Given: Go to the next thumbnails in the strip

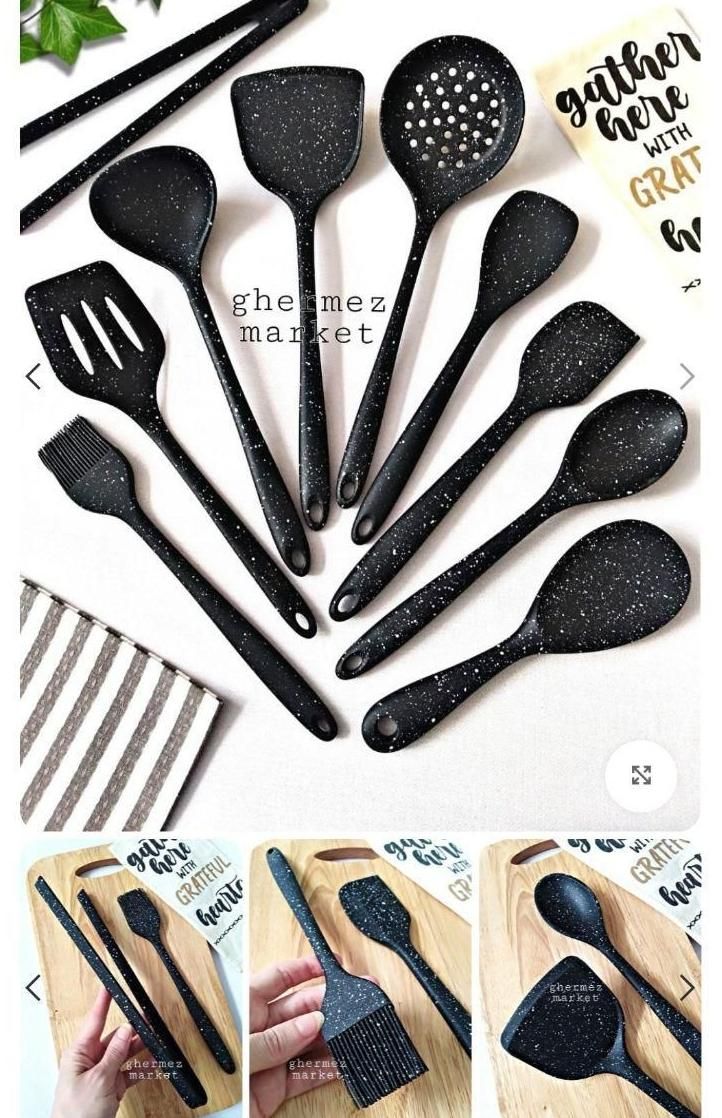Looking at the screenshot, I should 687,988.
